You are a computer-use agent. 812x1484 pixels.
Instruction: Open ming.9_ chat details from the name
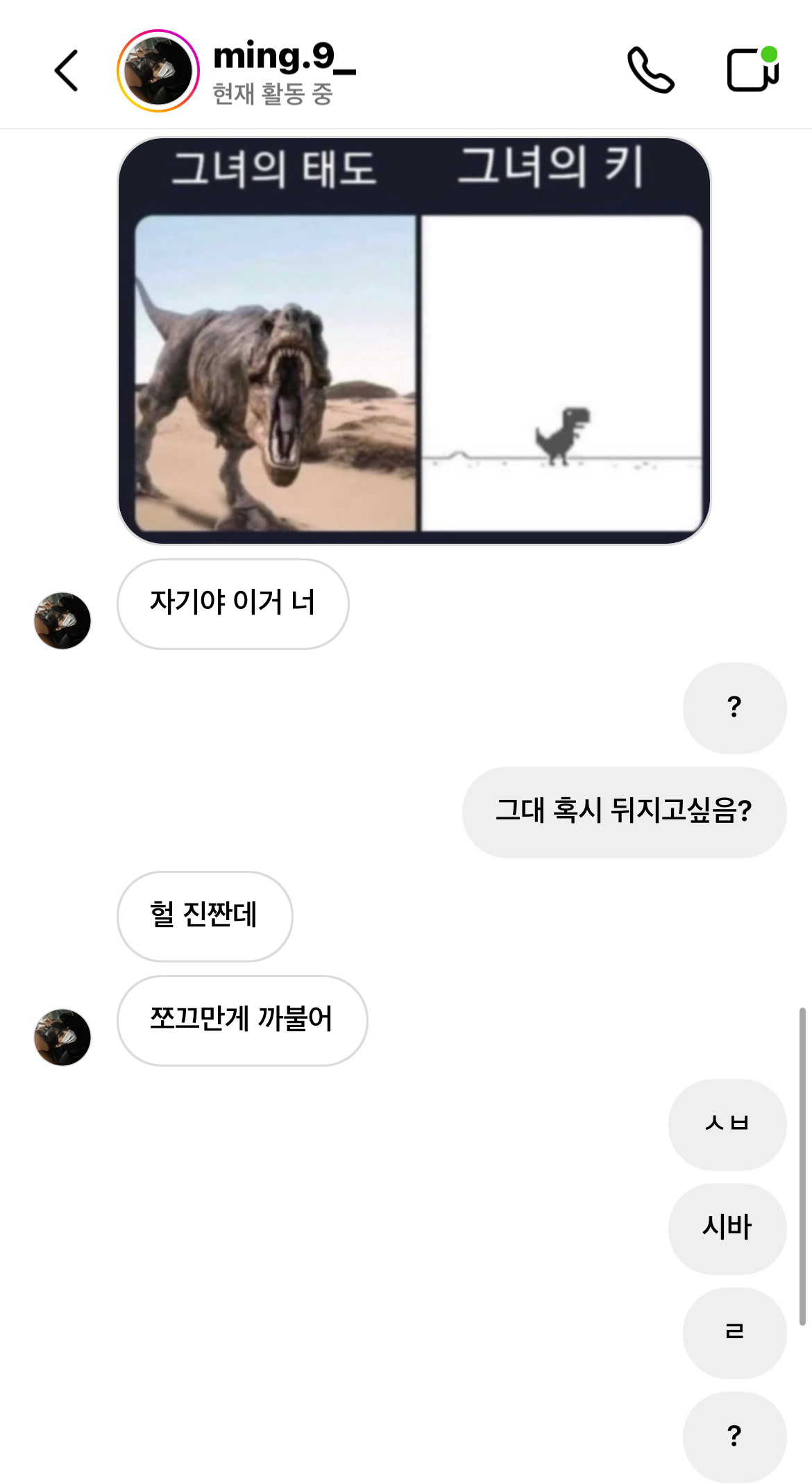click(285, 57)
